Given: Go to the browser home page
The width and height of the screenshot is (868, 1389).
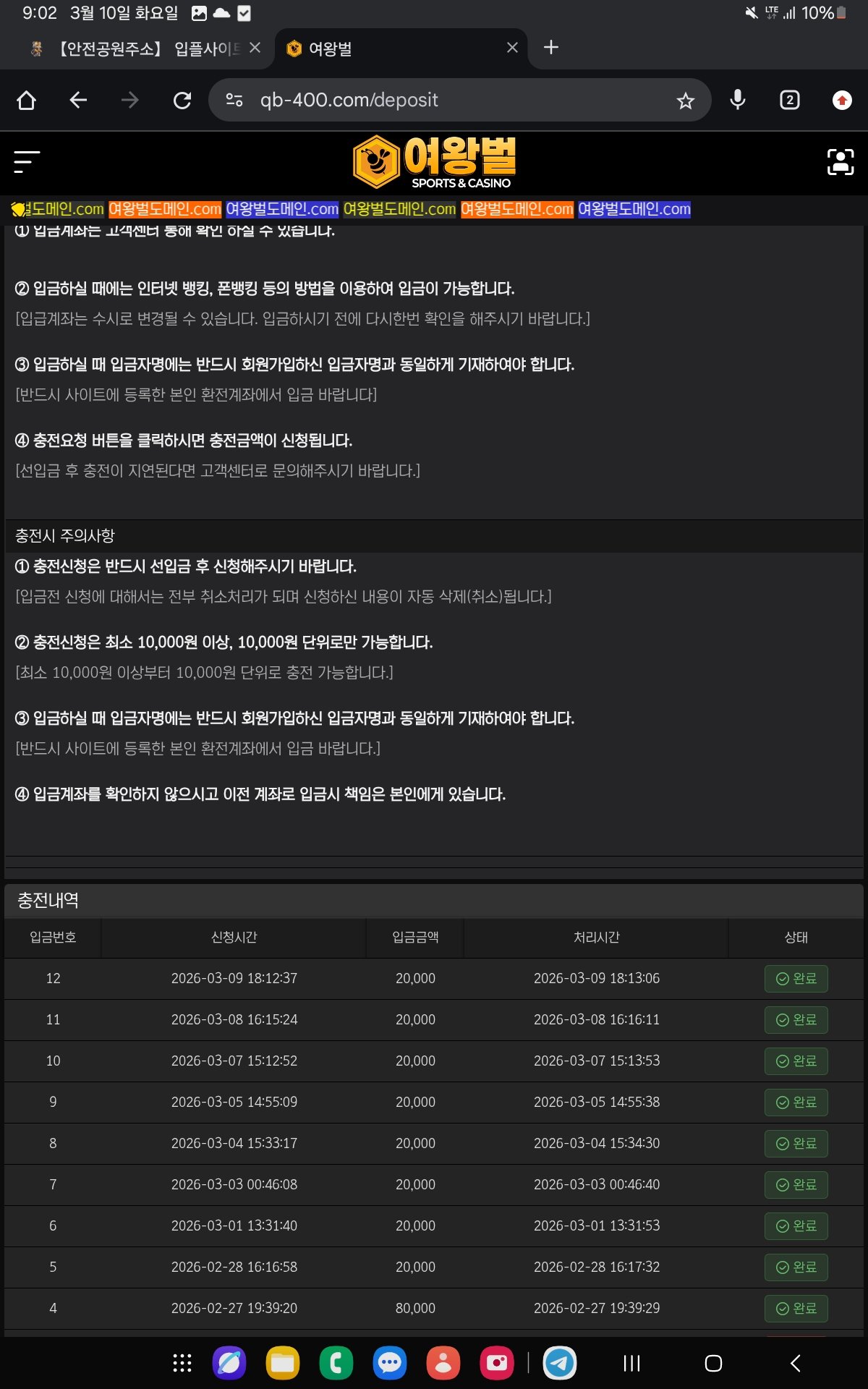Looking at the screenshot, I should [27, 100].
